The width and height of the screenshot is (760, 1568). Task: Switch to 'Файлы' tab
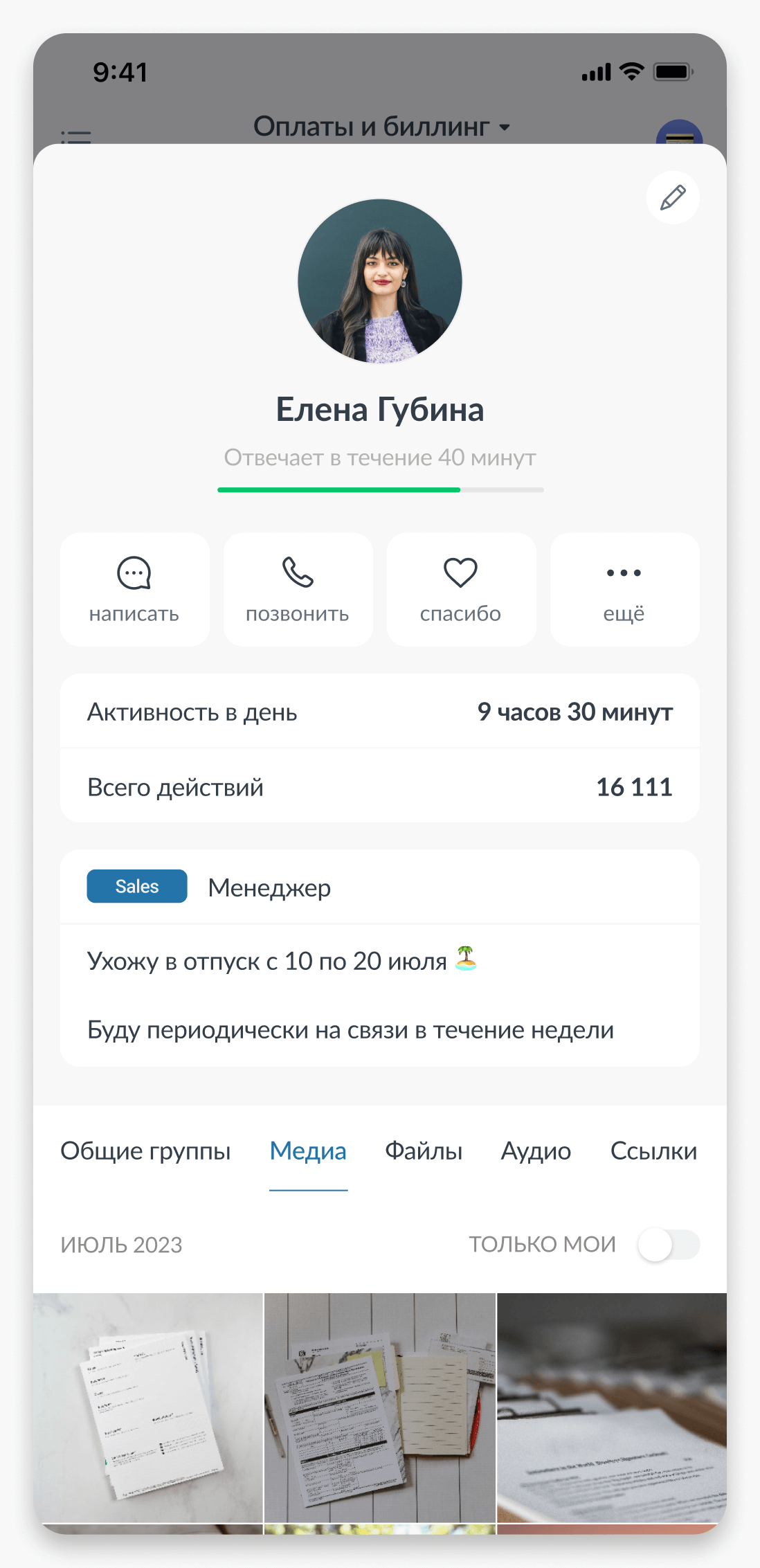coord(424,1151)
